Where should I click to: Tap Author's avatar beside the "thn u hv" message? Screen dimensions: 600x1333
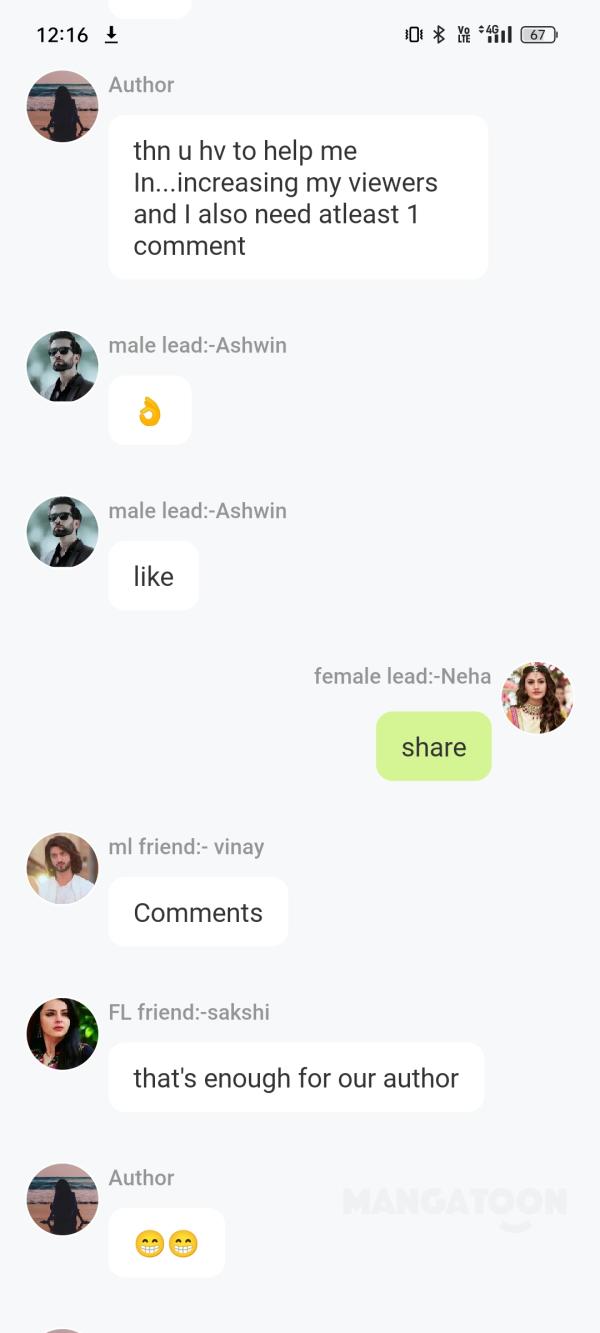(x=62, y=106)
